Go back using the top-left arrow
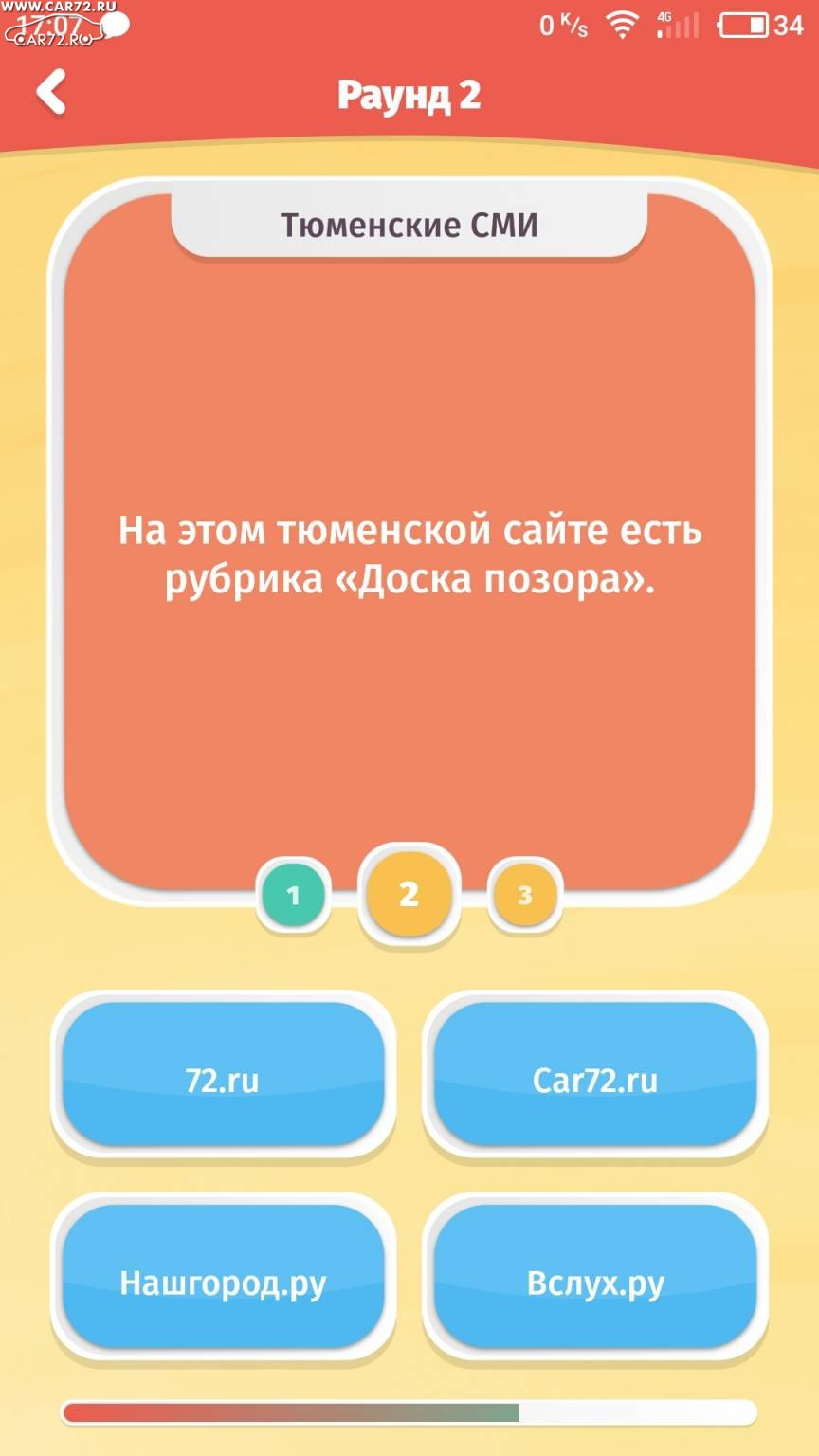Screen dimensions: 819x1456 pos(51,93)
